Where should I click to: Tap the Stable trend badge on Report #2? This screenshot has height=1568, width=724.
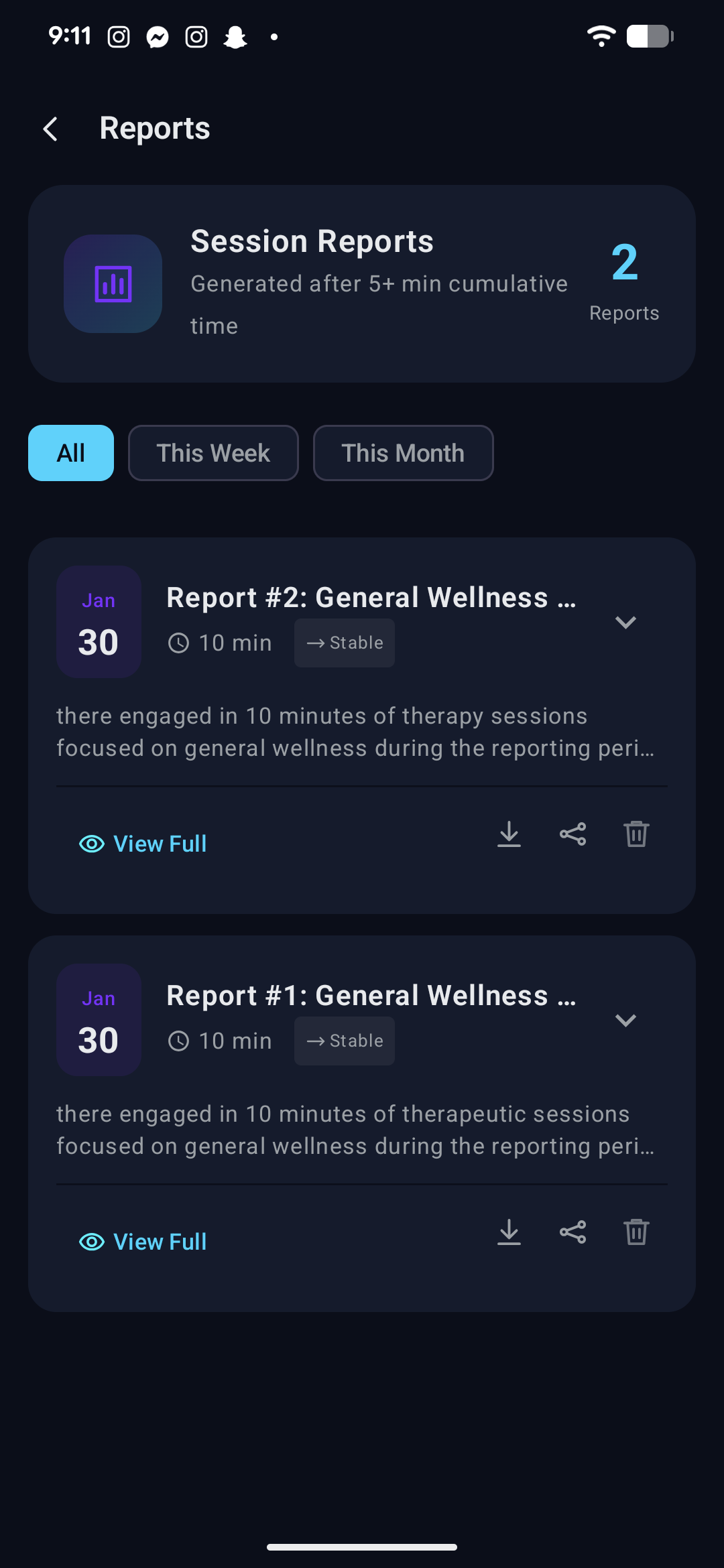tap(344, 643)
